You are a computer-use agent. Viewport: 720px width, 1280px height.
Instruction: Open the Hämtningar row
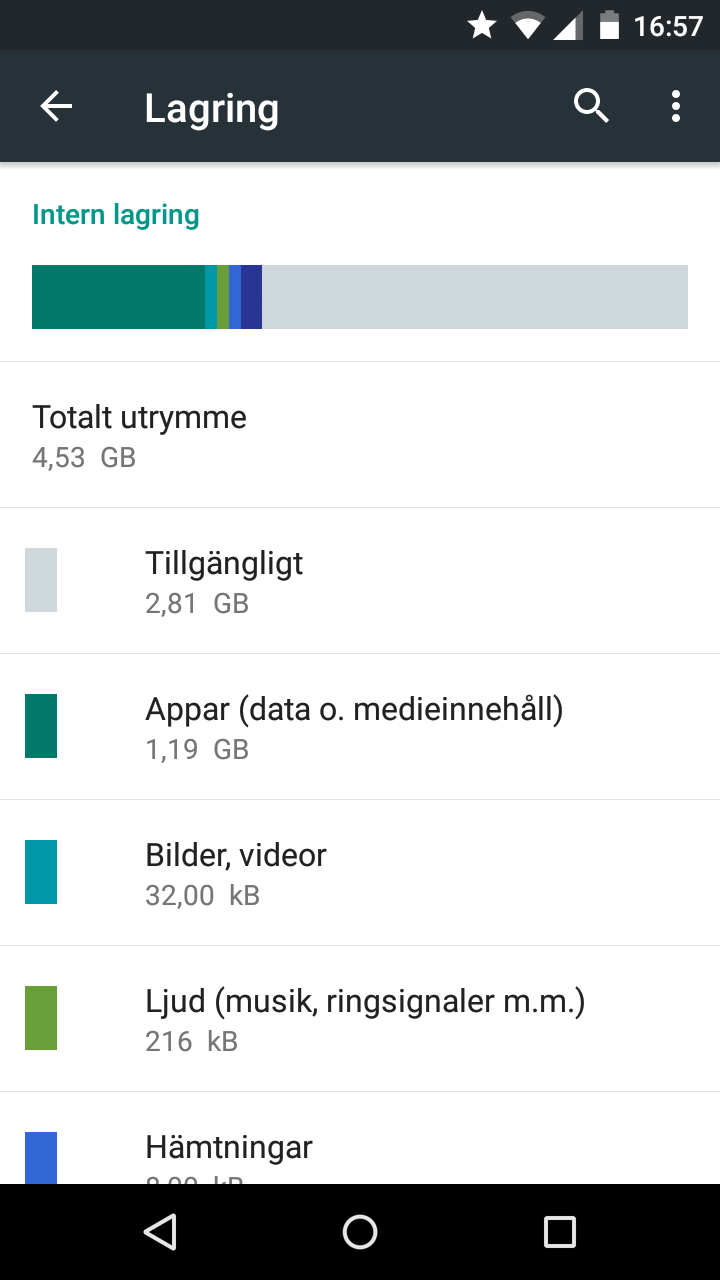(360, 1138)
